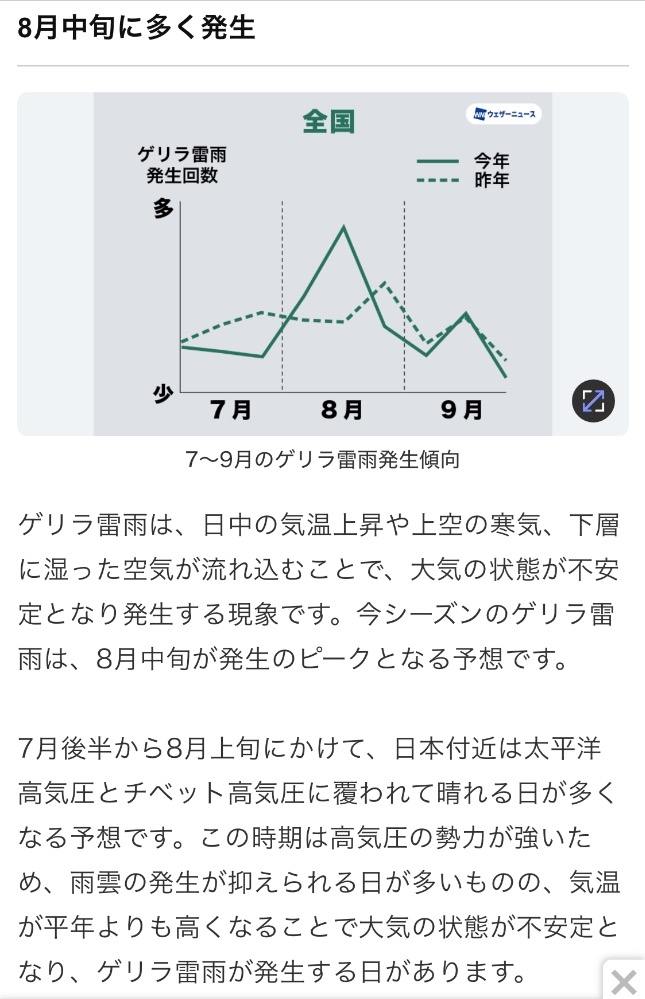This screenshot has height=999, width=645.
Task: Expand the chart image to full screen
Action: 593,401
